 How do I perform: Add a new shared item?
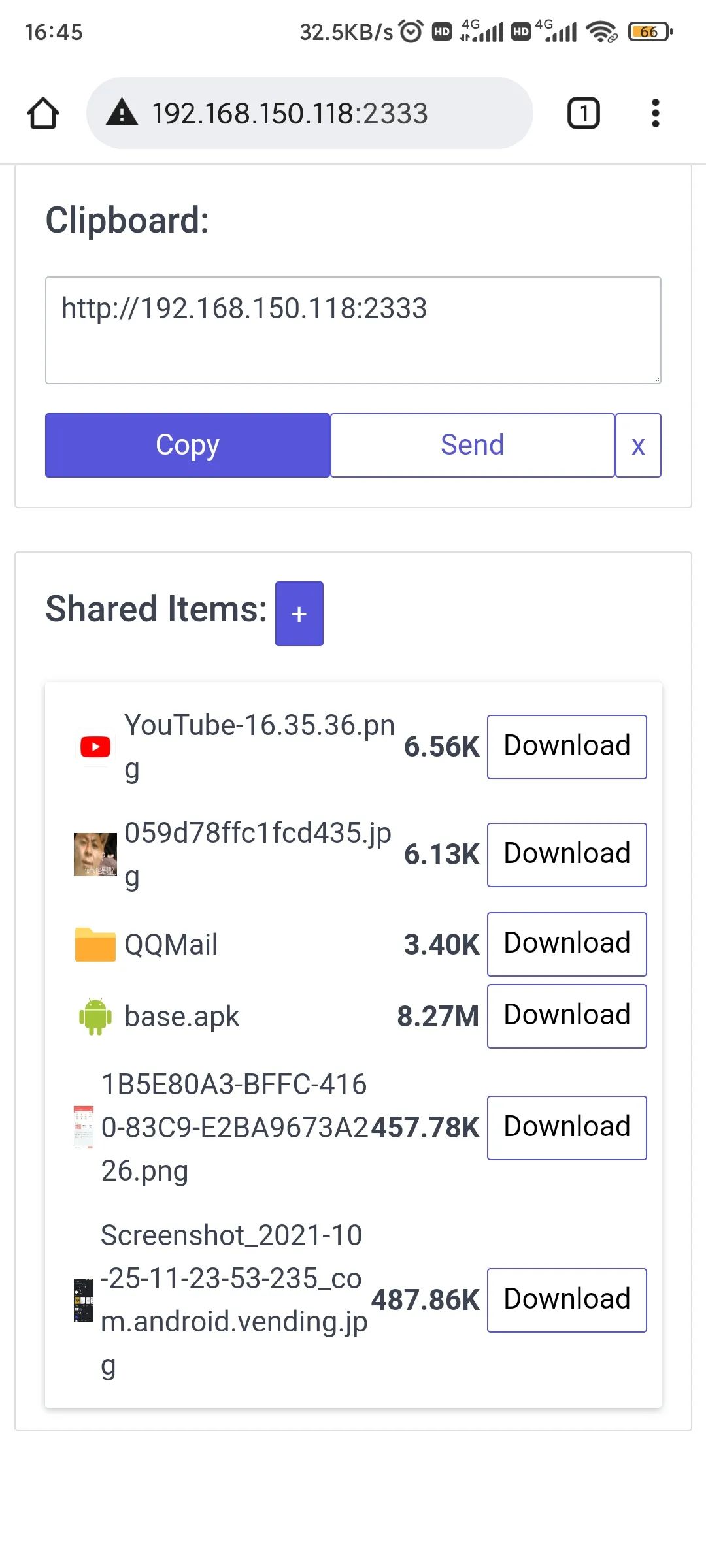[x=299, y=613]
